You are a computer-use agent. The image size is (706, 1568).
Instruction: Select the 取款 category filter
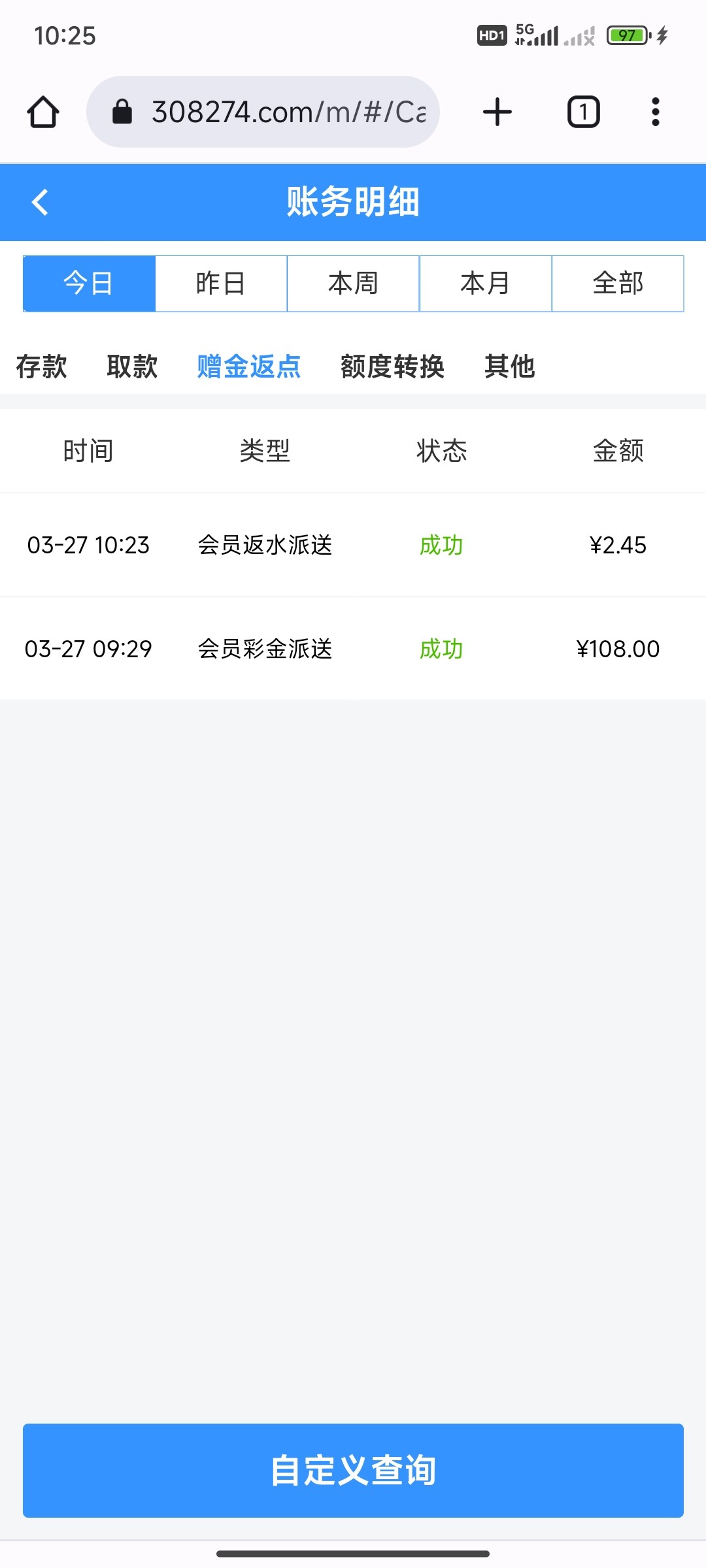[131, 367]
